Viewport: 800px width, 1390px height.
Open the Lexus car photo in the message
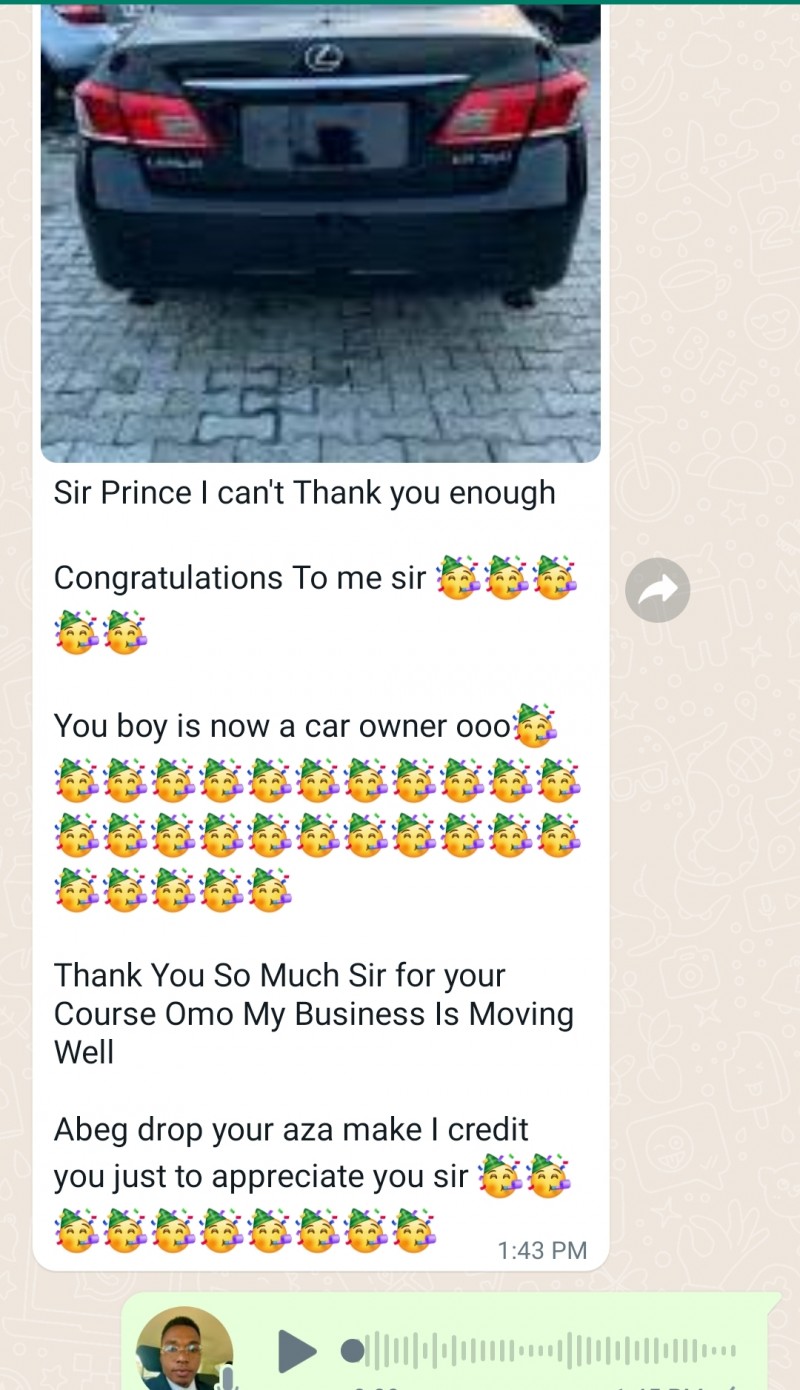[x=320, y=230]
